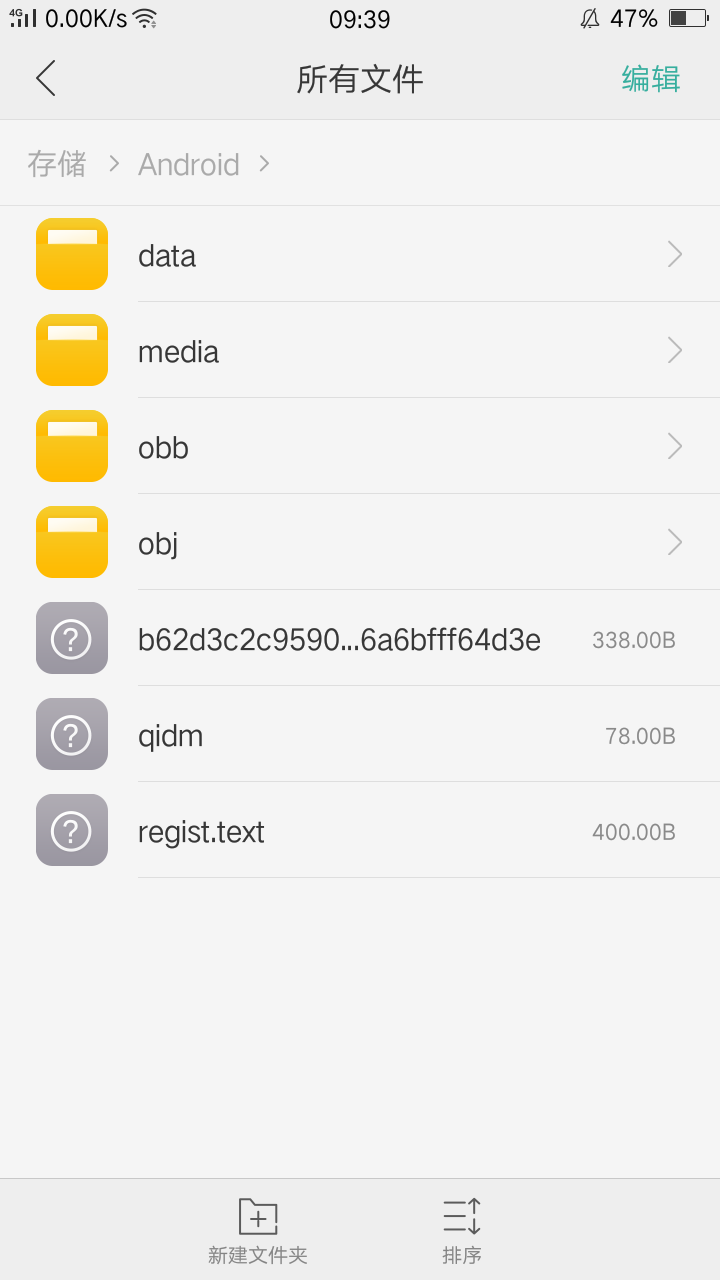Jump to 存储 in the breadcrumb path
Screen dimensions: 720x1280
(x=57, y=164)
